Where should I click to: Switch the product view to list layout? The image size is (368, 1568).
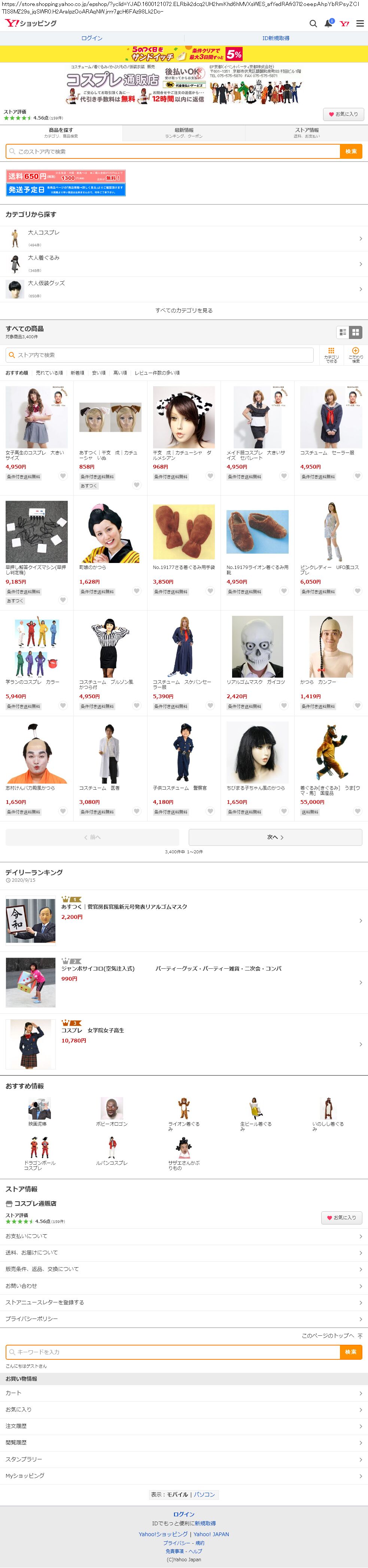tap(343, 332)
